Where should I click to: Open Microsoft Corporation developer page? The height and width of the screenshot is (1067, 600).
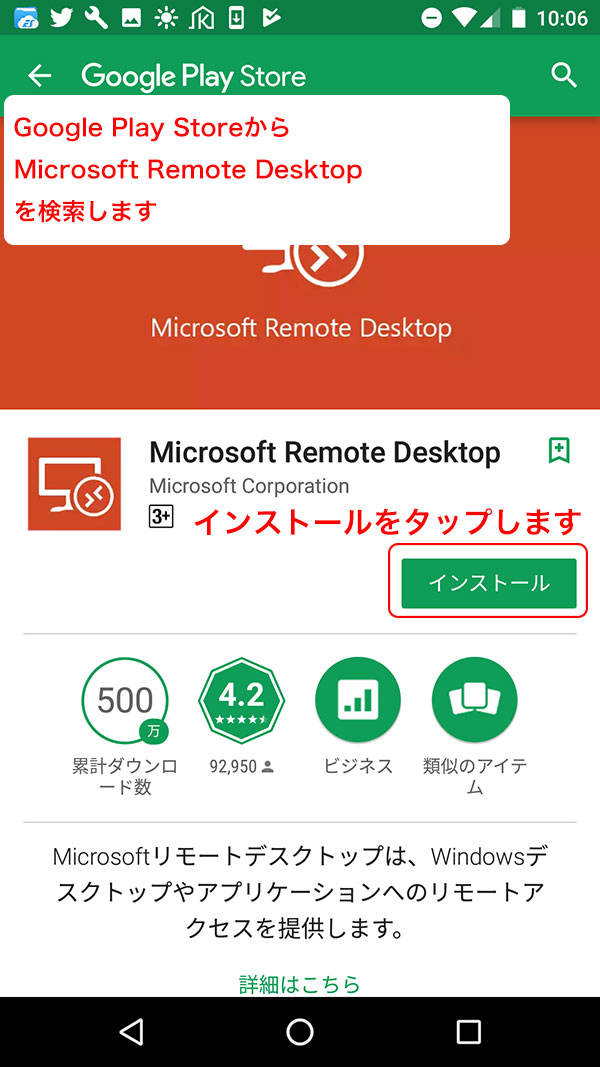pos(249,486)
